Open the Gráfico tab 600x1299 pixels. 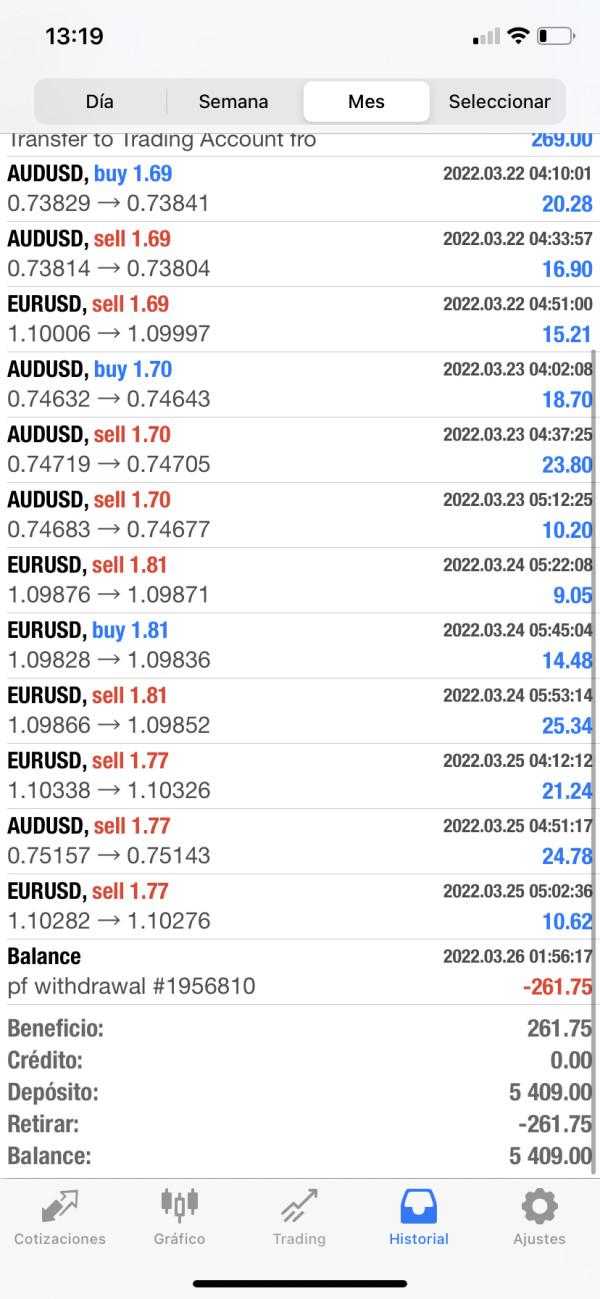180,1217
